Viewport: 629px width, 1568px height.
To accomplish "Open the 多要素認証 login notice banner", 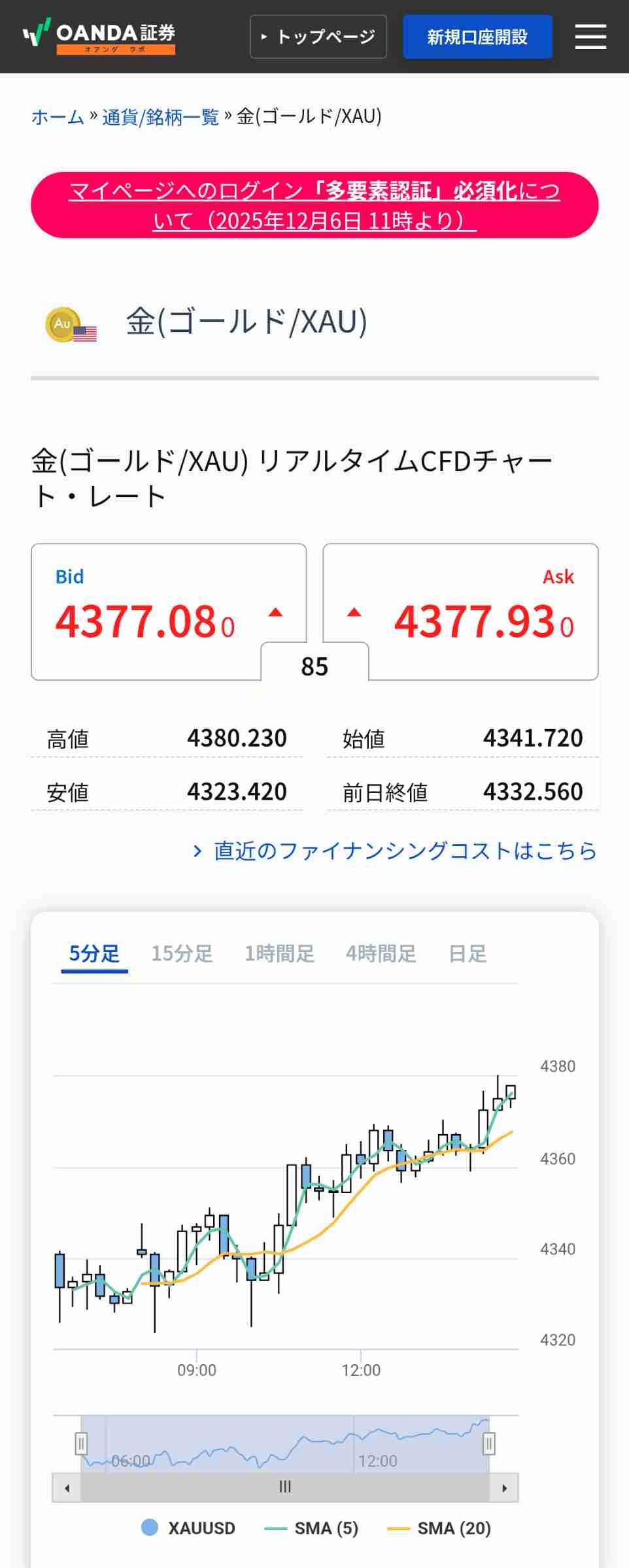I will point(314,205).
